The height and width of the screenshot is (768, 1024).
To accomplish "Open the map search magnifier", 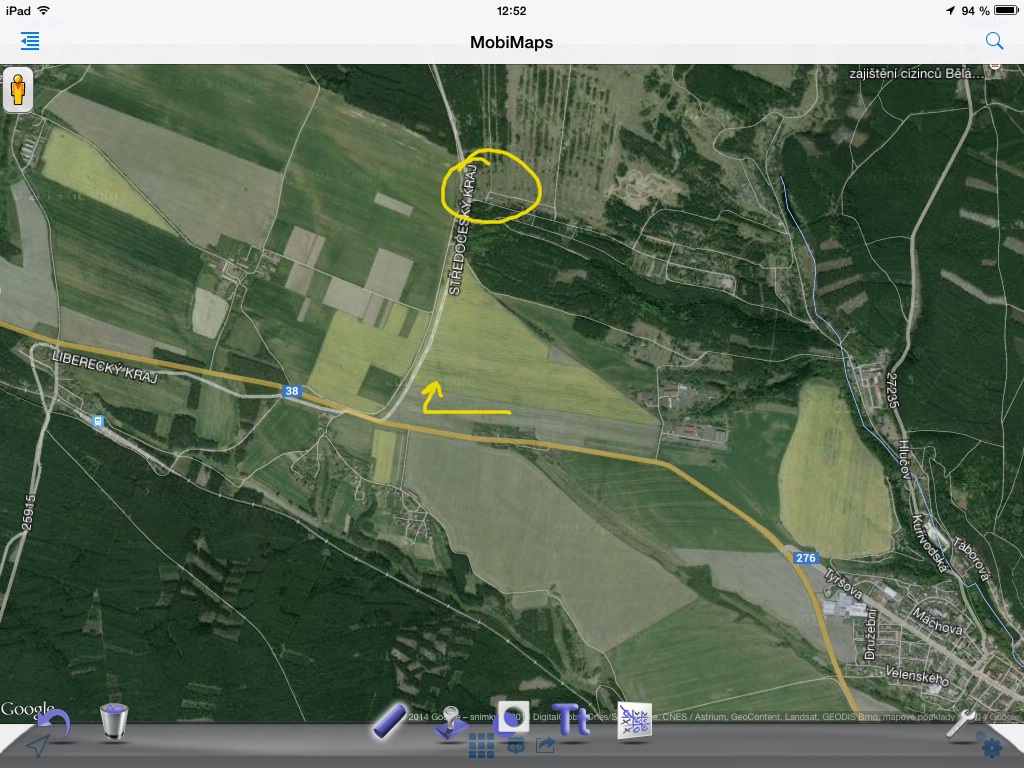I will (994, 41).
